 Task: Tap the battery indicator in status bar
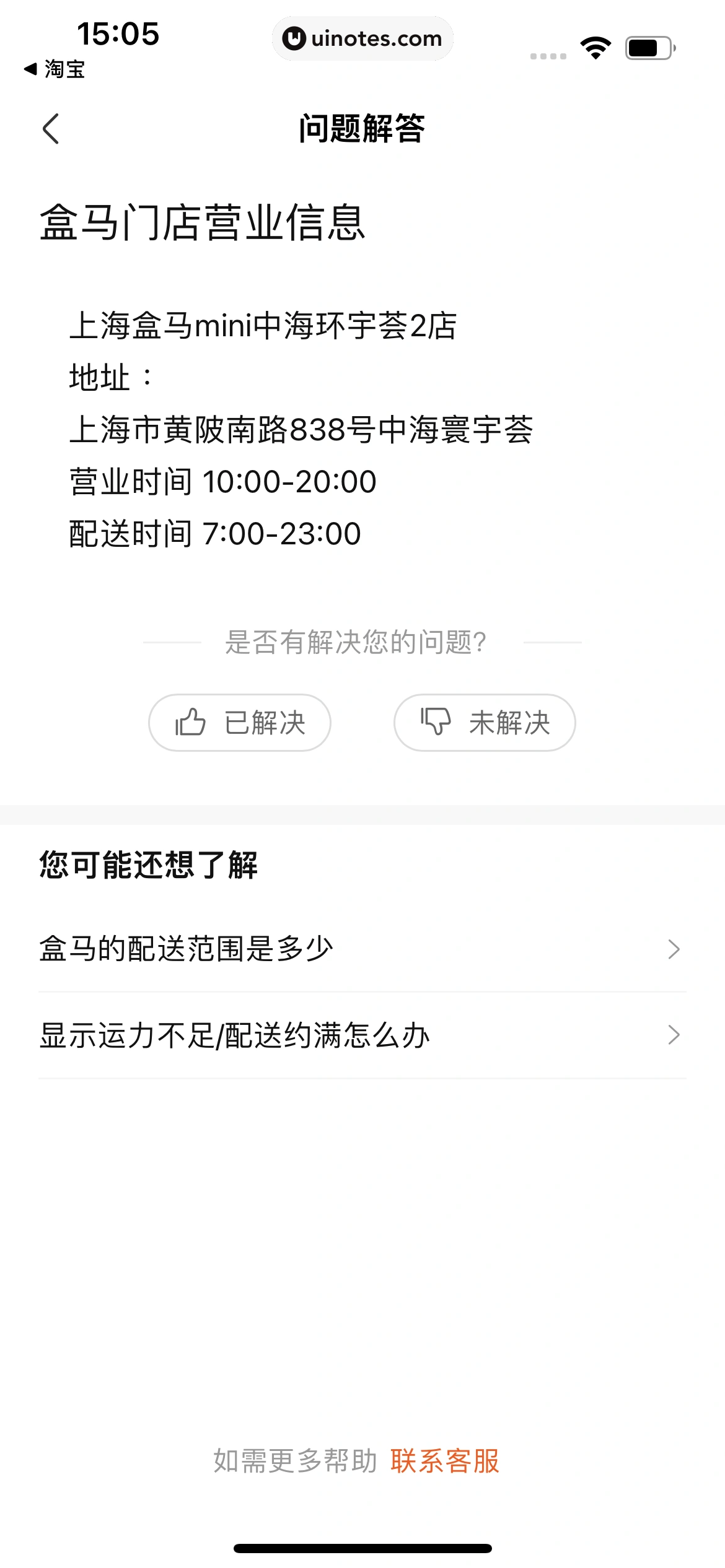(647, 46)
